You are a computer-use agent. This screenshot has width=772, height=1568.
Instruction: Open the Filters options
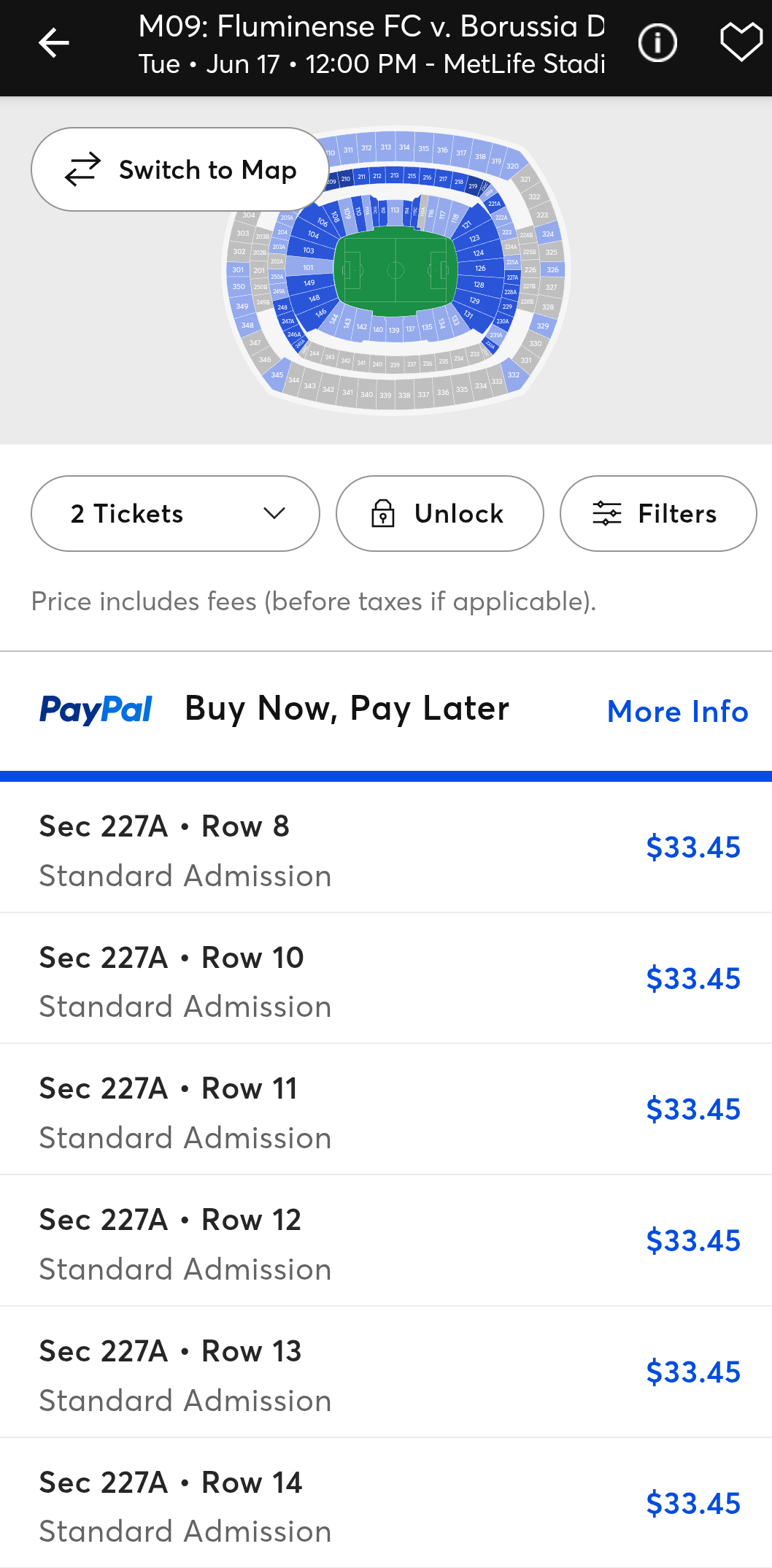(x=657, y=514)
